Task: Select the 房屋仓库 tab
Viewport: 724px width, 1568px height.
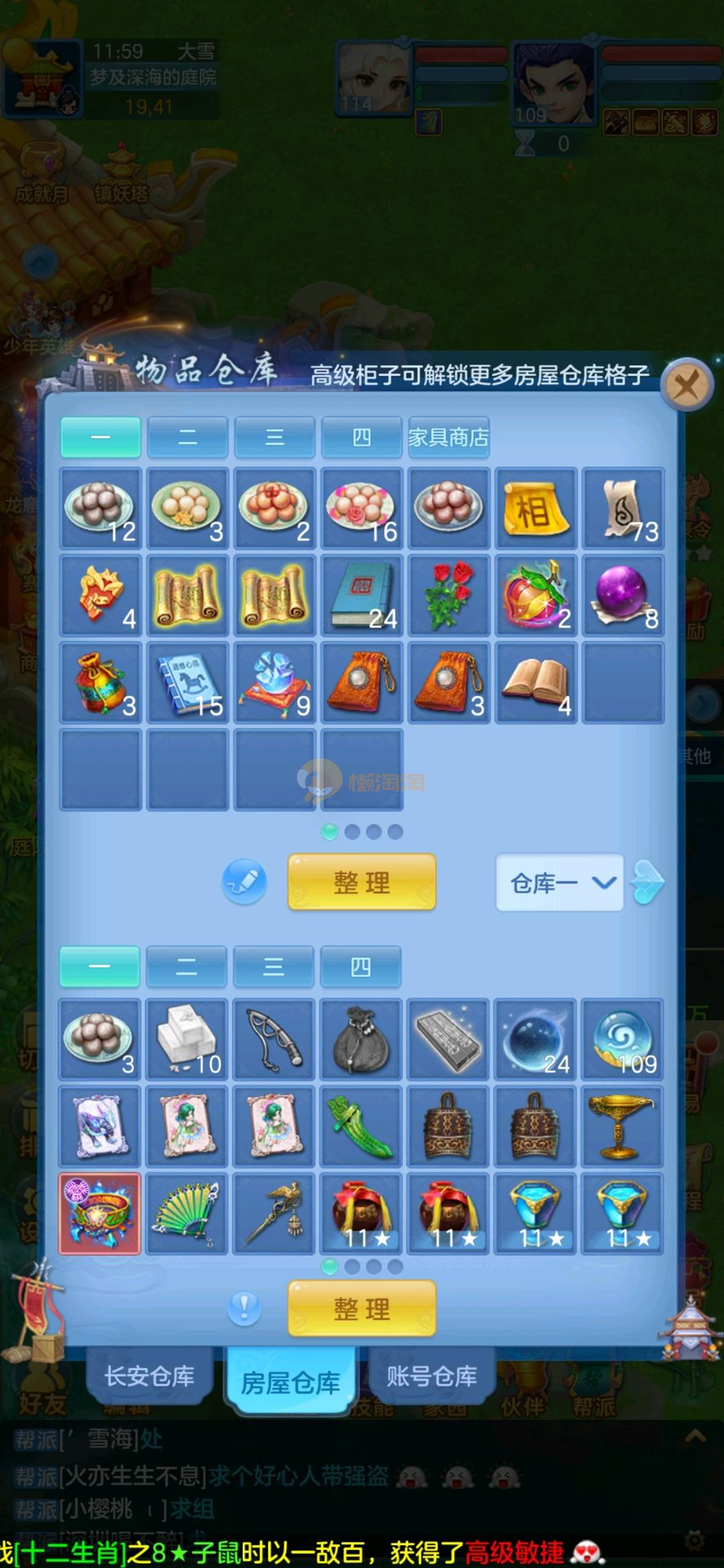Action: coord(290,1382)
